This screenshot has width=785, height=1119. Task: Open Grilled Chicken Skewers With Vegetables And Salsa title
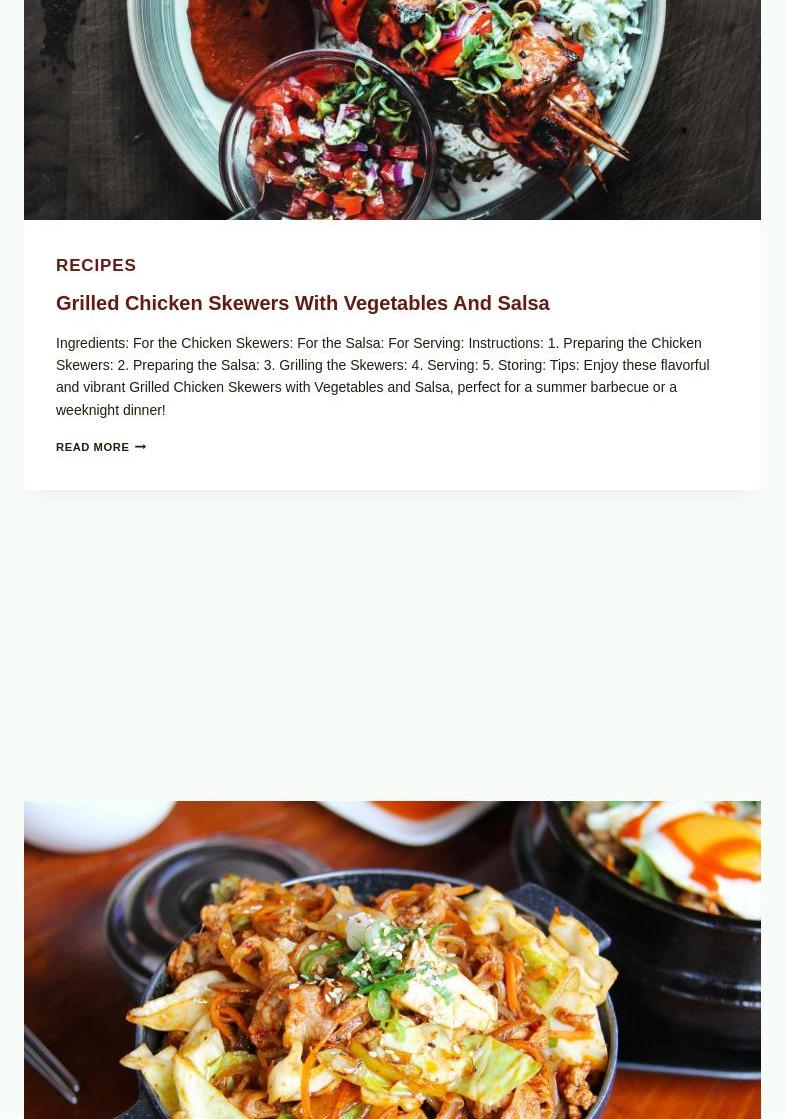click(x=302, y=303)
